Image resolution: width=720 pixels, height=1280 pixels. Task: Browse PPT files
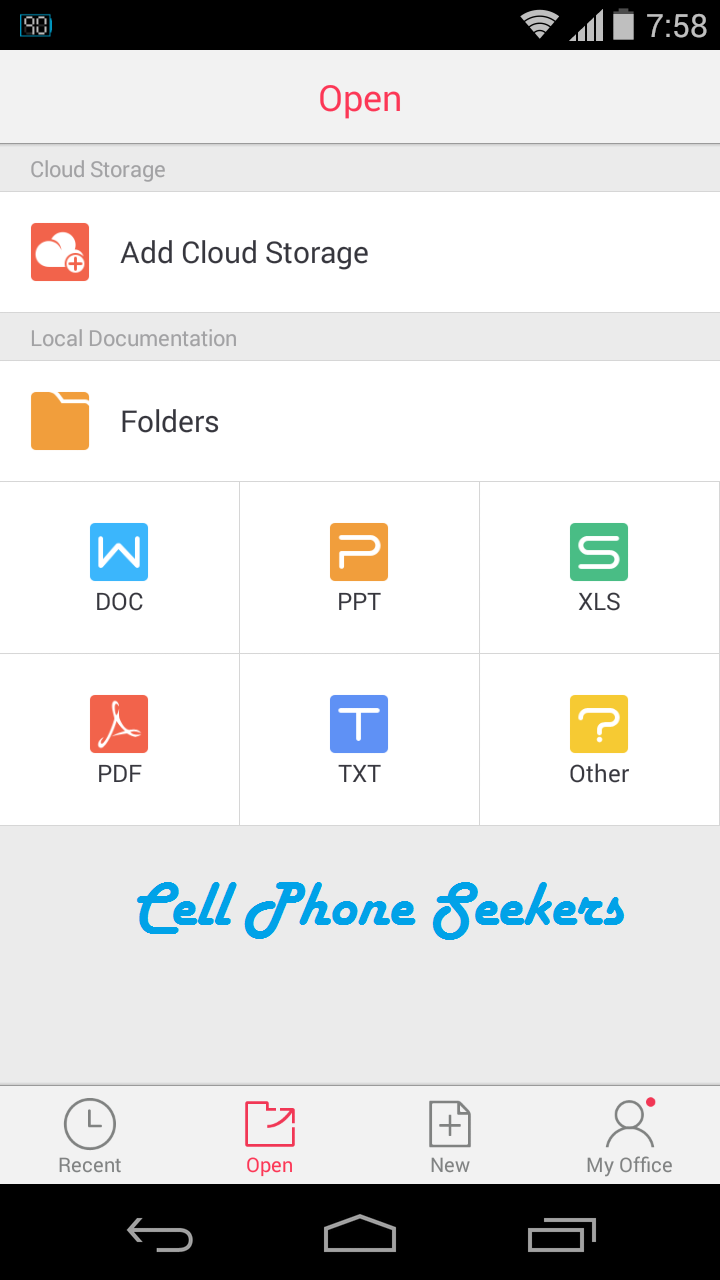[x=360, y=568]
